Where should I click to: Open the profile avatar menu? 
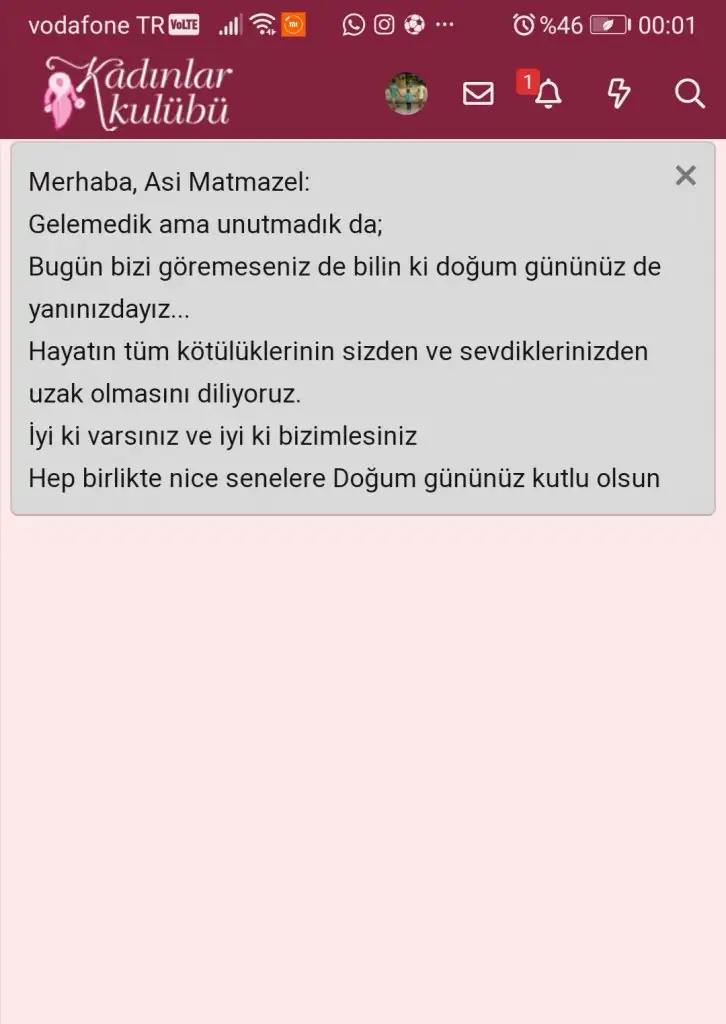[x=406, y=94]
